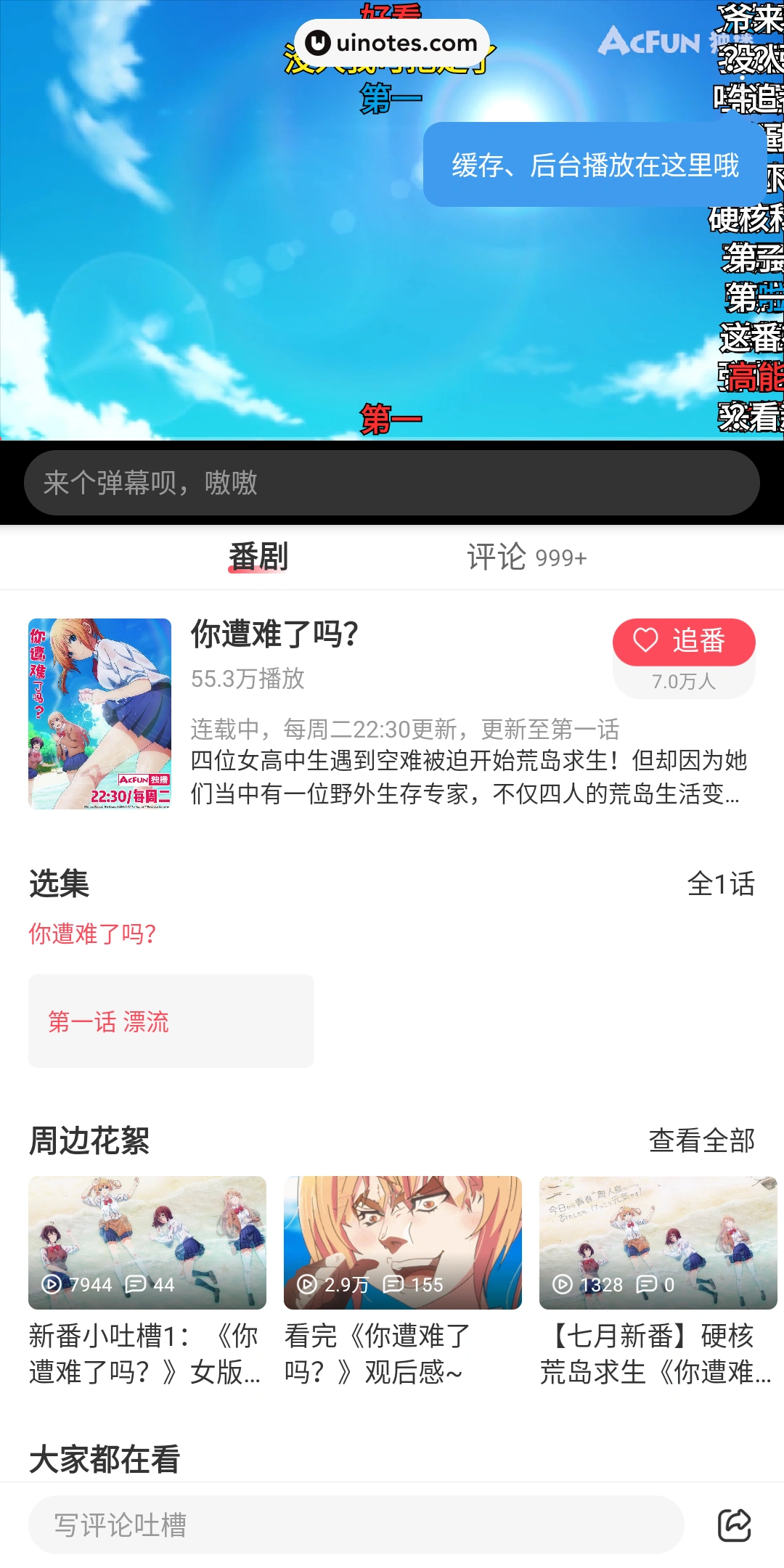Open 你遭难了吗? poster thumbnail
784x1568 pixels.
coord(99,714)
